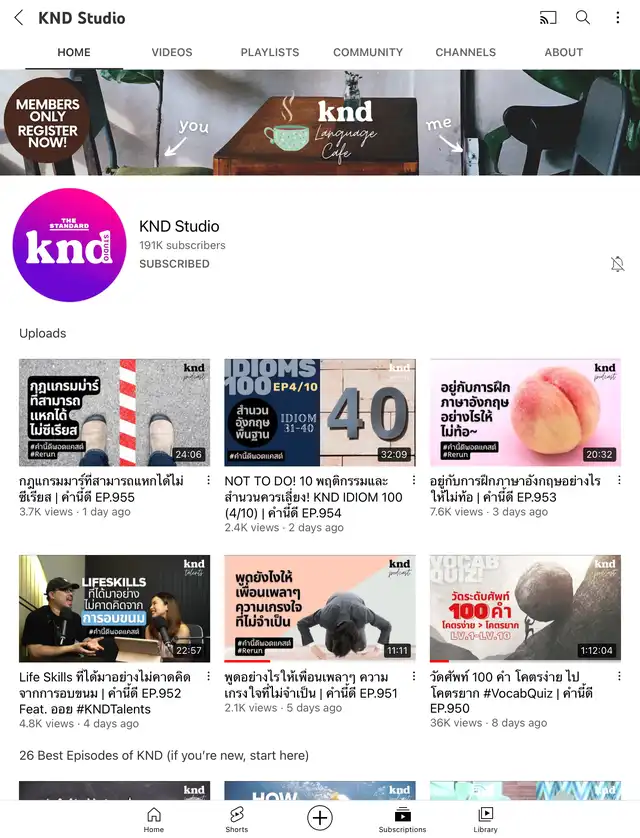View the About tab
This screenshot has width=640, height=838.
pyautogui.click(x=564, y=52)
